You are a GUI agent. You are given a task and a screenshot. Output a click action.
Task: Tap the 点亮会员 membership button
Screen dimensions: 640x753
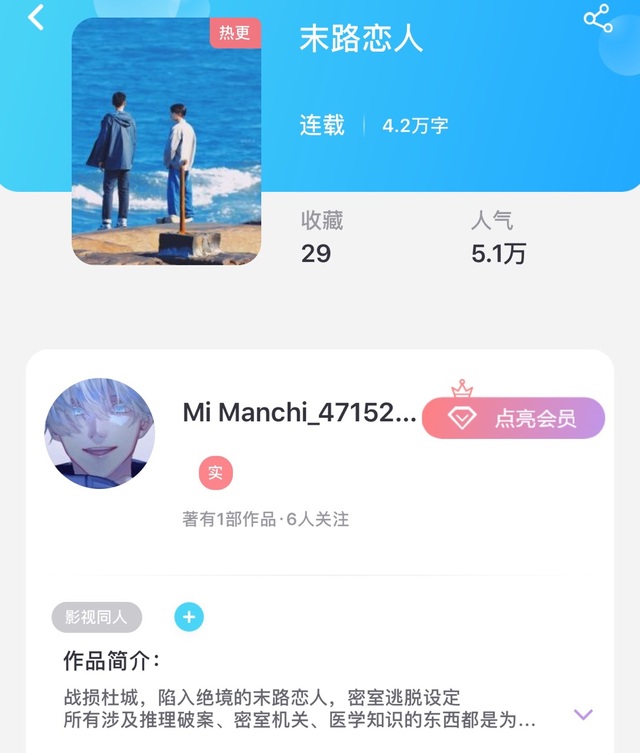(x=513, y=418)
